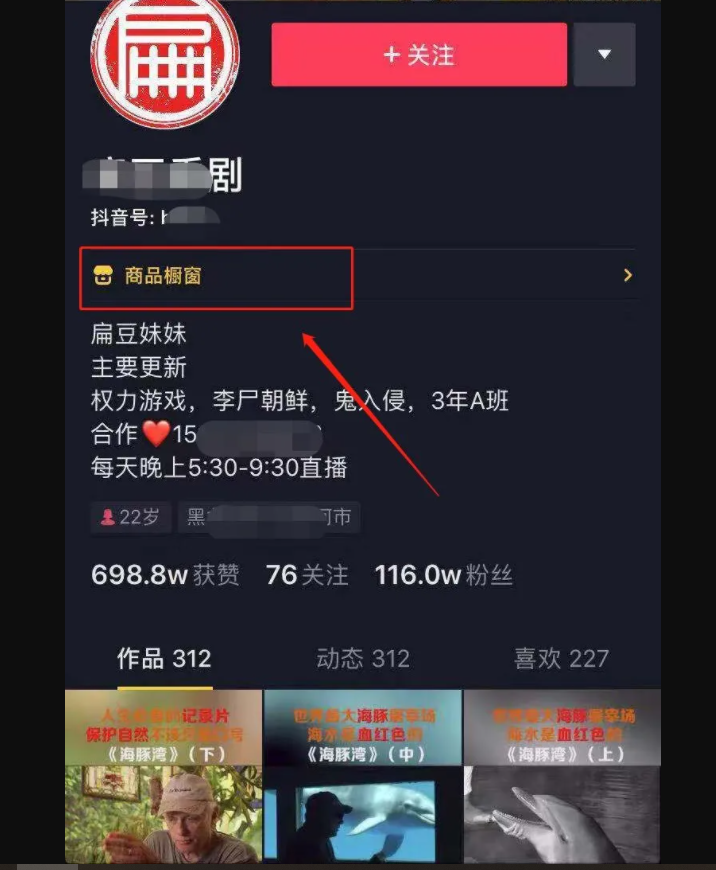View the 76 关注 following list
Screen dimensions: 716x870
point(307,576)
